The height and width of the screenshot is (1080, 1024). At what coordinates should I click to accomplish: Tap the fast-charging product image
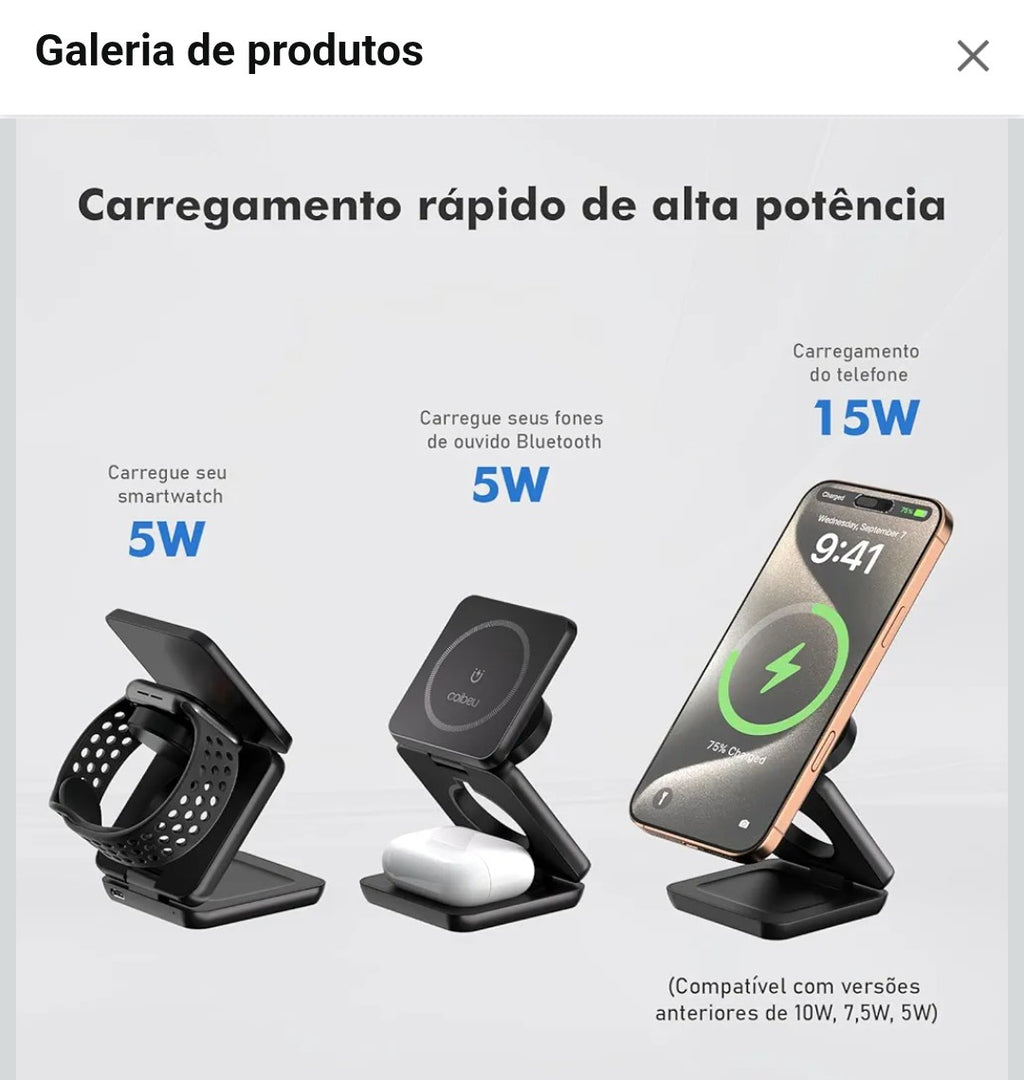pos(512,600)
